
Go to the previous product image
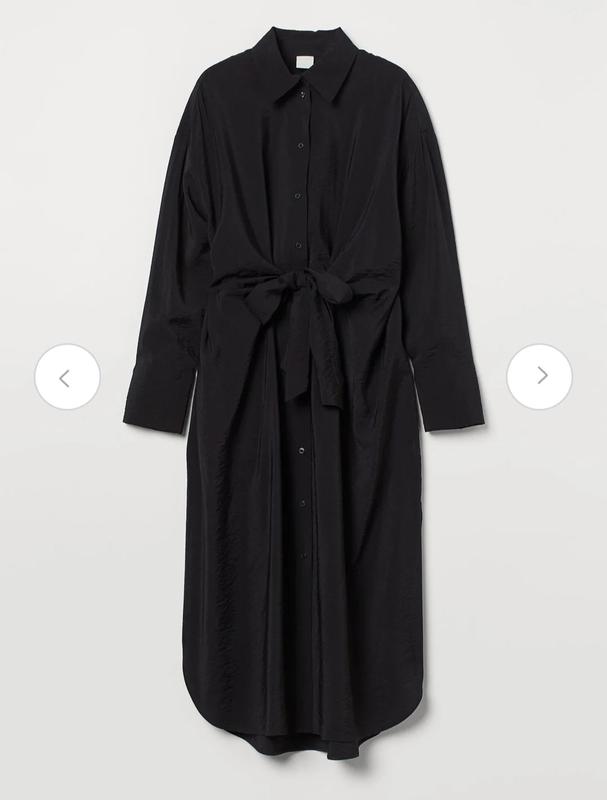pos(67,377)
